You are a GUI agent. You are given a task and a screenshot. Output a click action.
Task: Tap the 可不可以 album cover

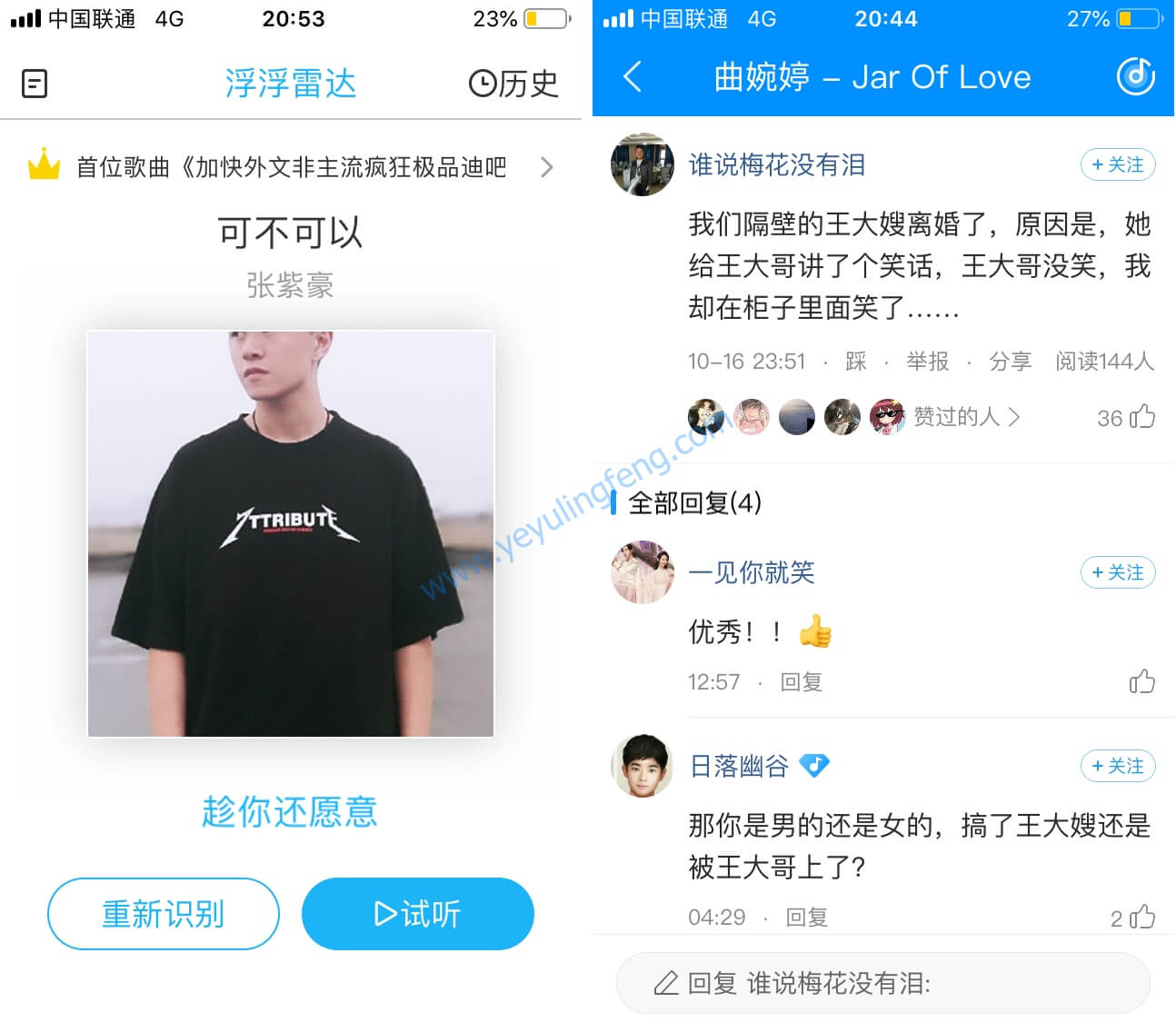pos(291,533)
